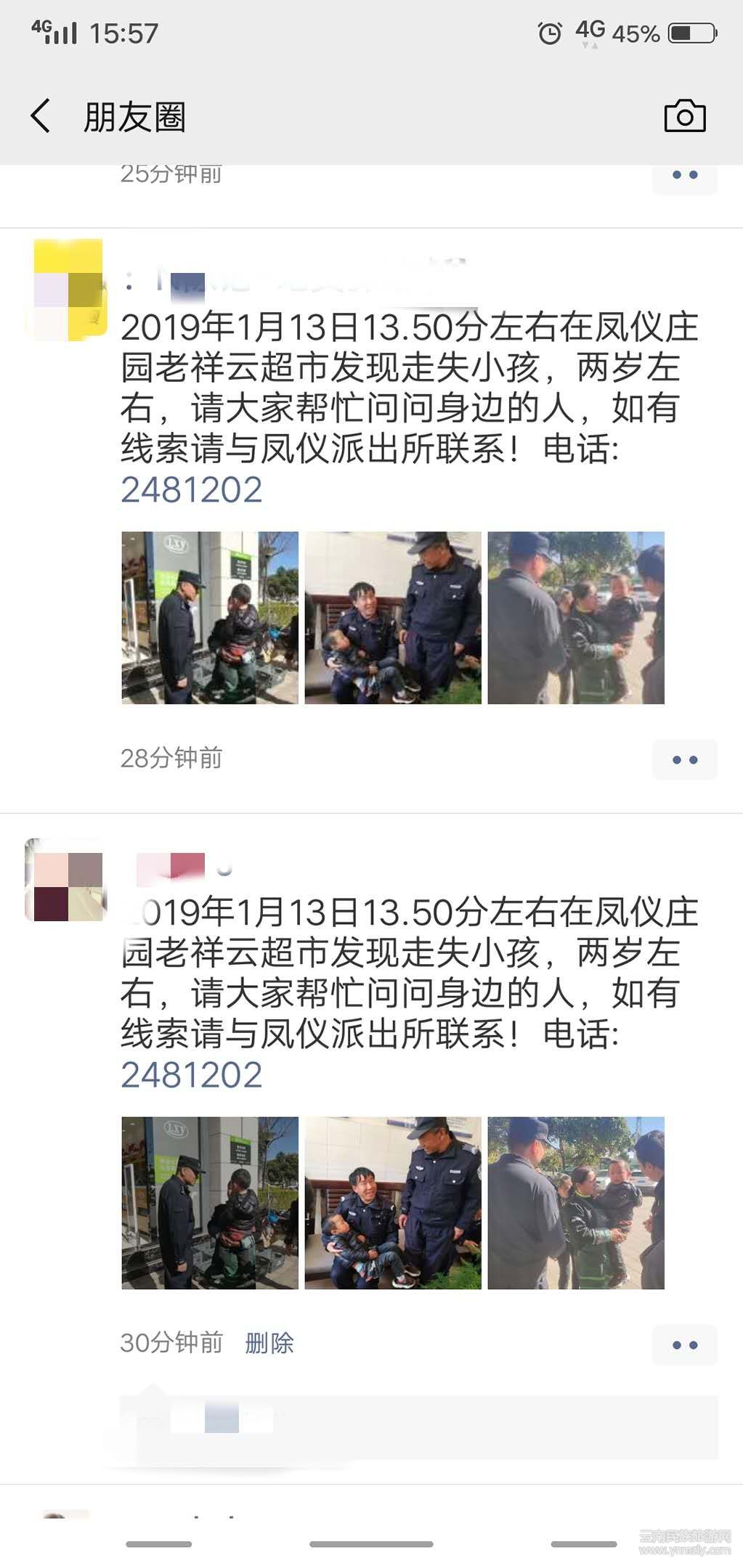Image resolution: width=743 pixels, height=1568 pixels.
Task: Open first photo in the 30分钟前 post
Action: pos(210,1203)
